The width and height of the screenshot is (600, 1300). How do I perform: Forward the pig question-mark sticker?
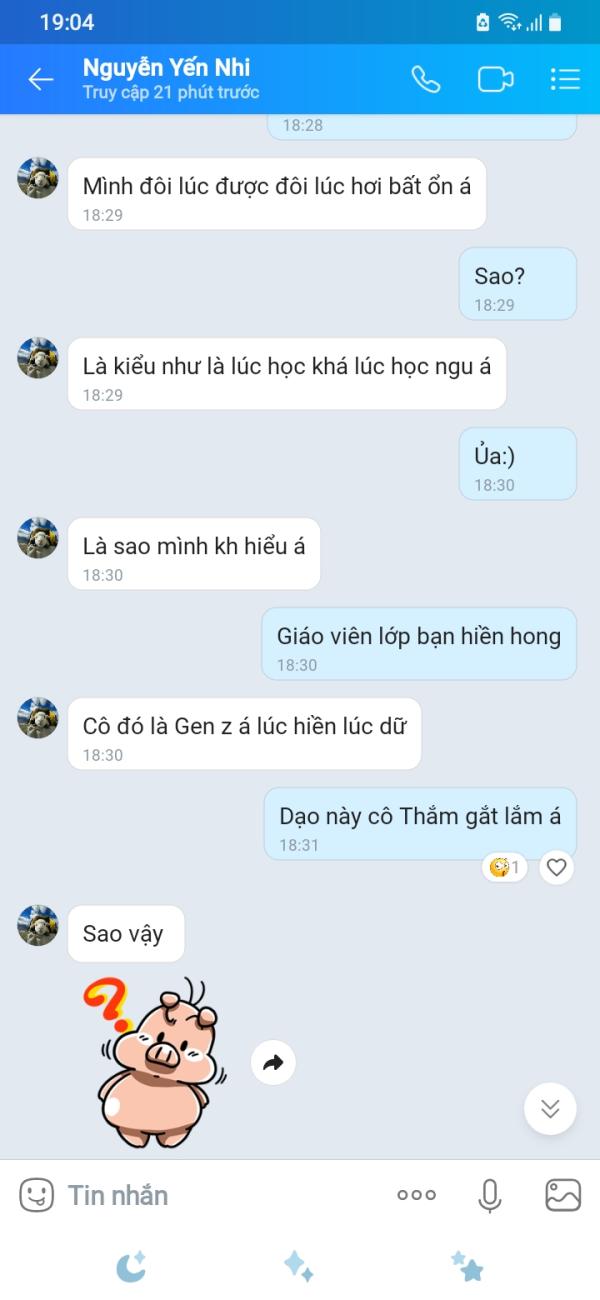[x=273, y=1063]
